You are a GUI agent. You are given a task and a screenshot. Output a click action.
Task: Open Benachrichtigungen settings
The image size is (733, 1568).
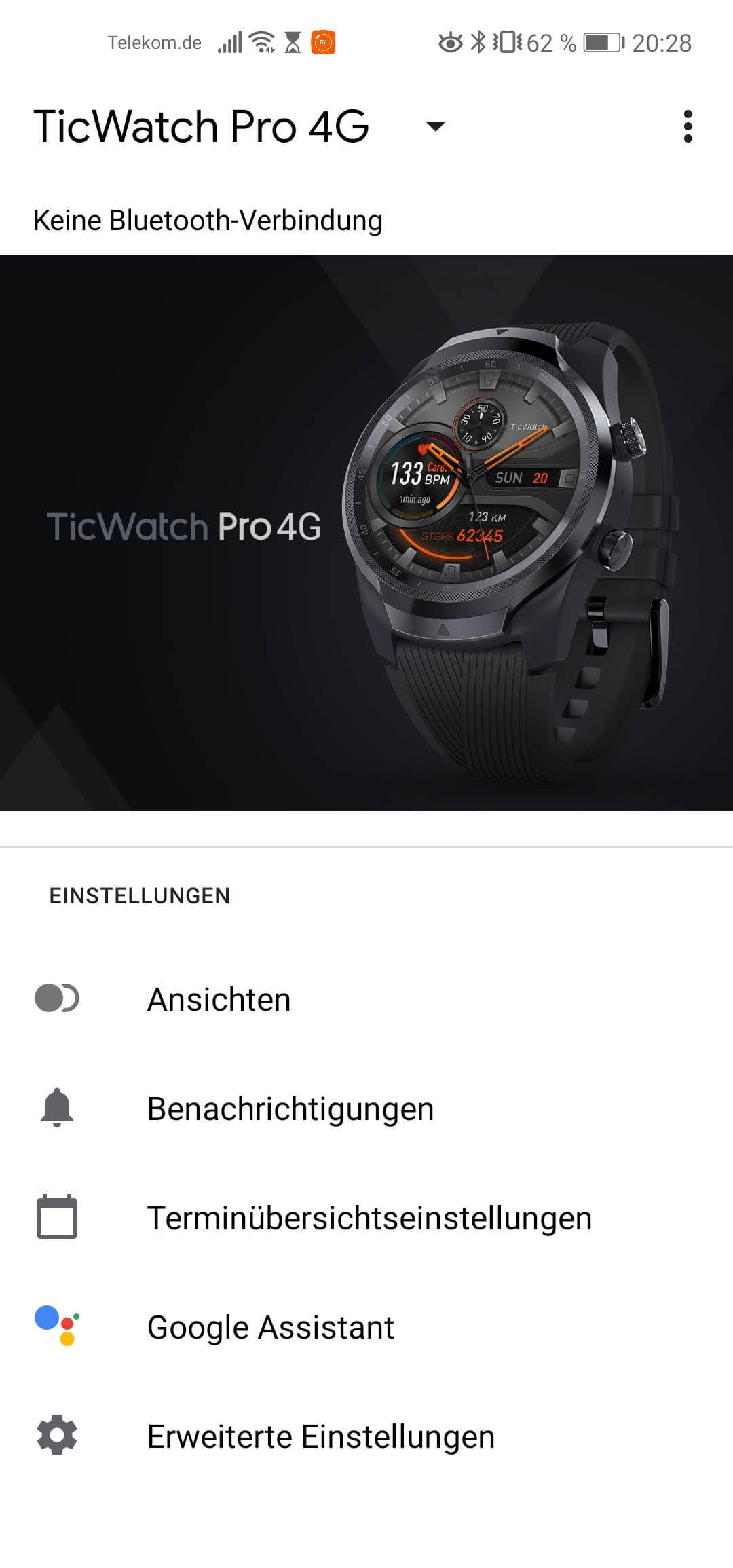point(290,1109)
